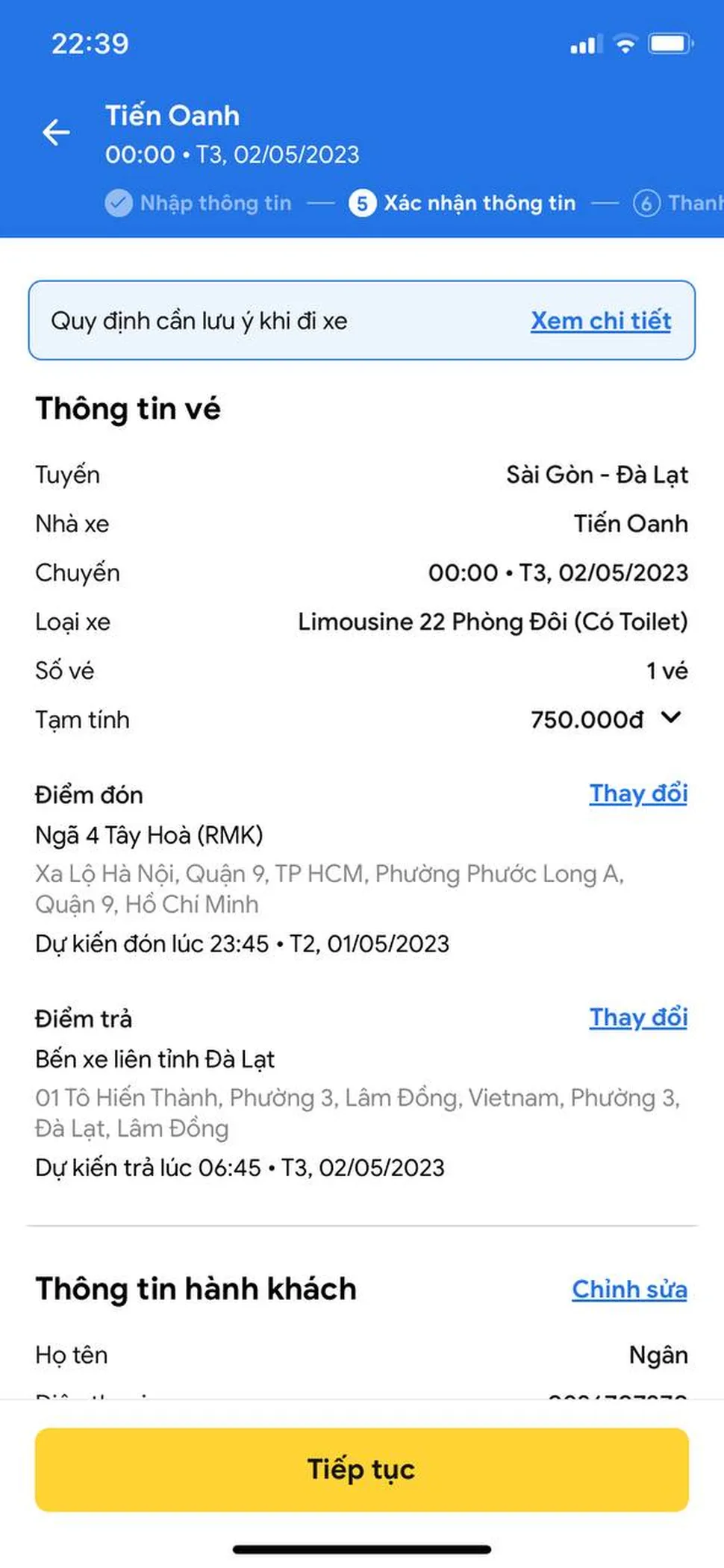Change pickup point via Thay đổi
724x1568 pixels.
pos(638,793)
